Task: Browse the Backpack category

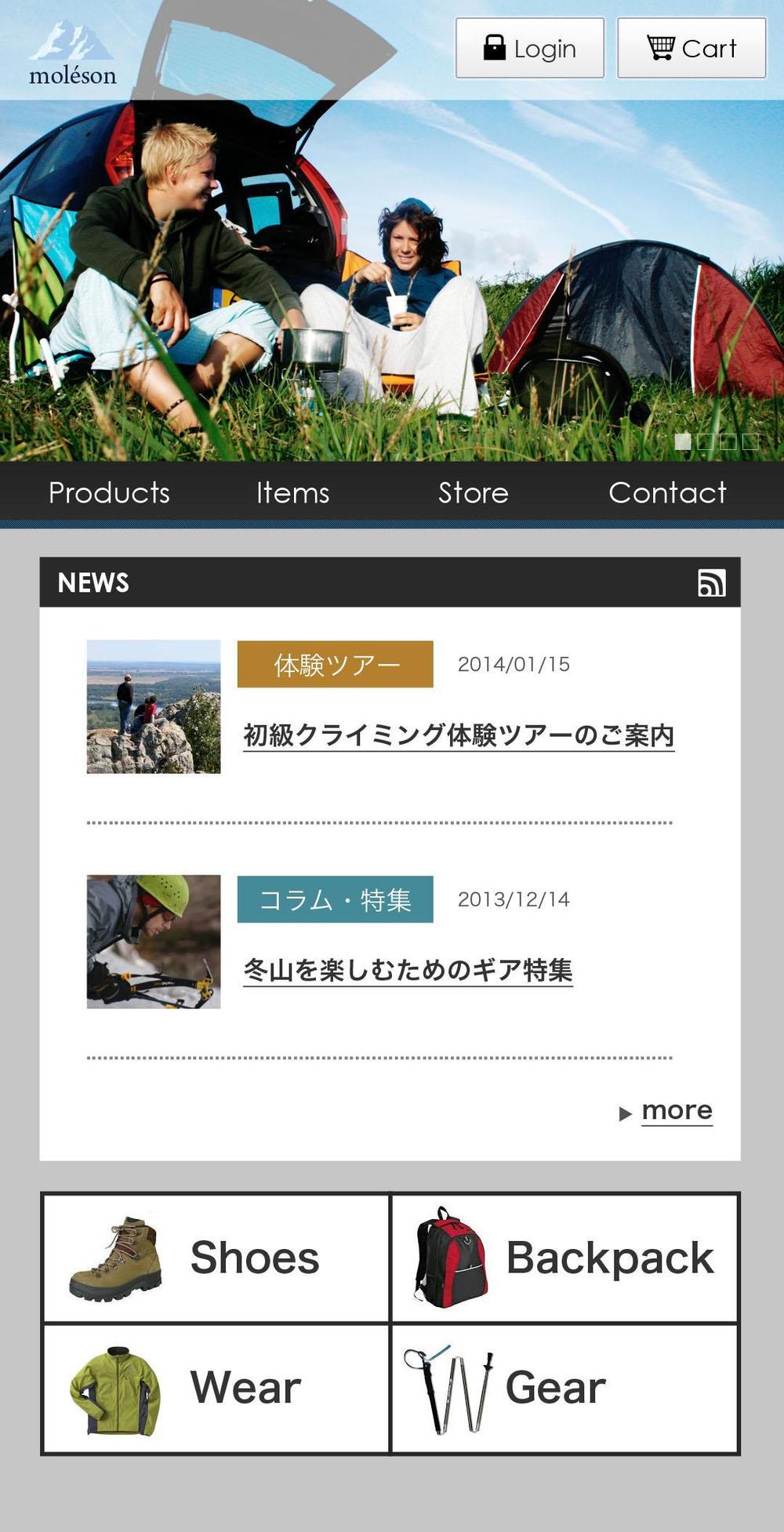Action: (564, 1258)
